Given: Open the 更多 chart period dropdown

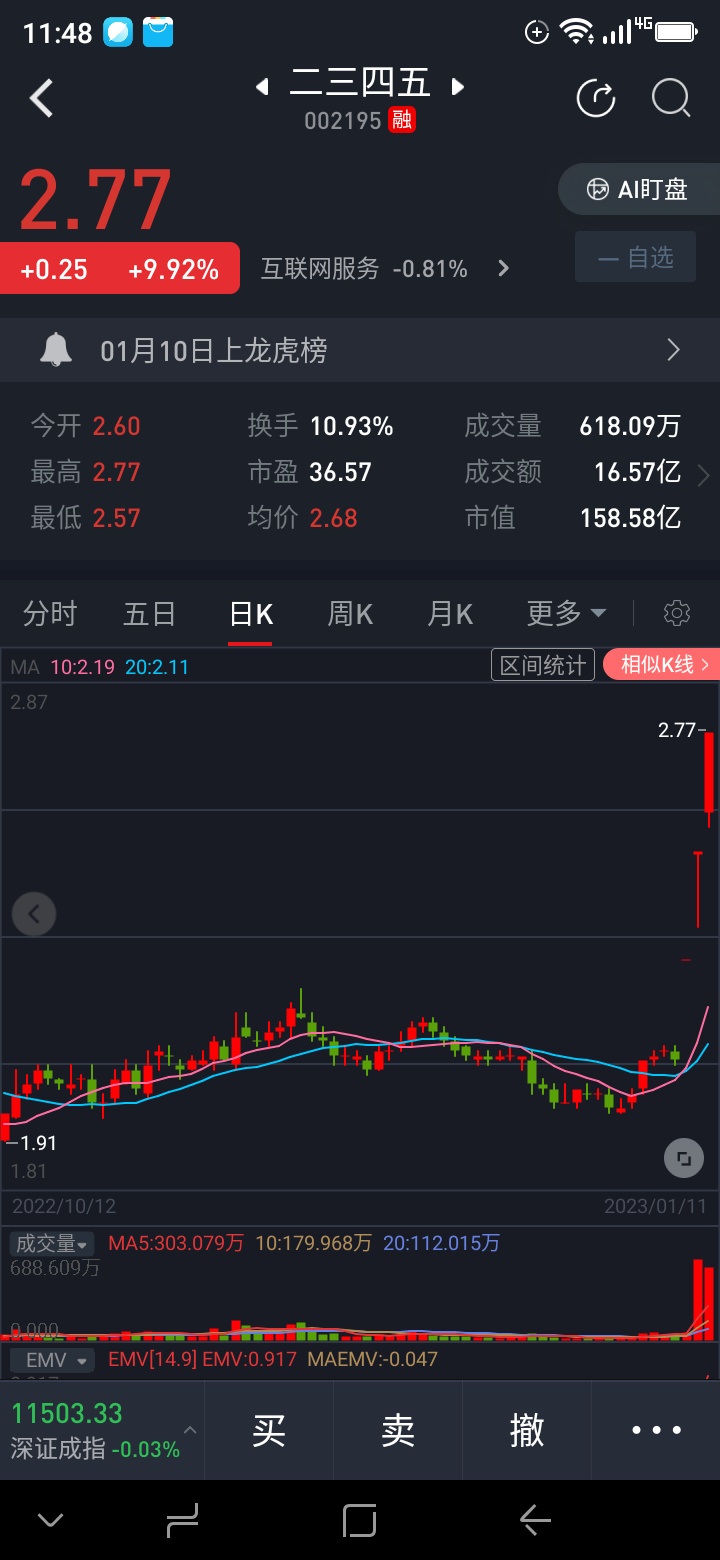Looking at the screenshot, I should tap(566, 613).
